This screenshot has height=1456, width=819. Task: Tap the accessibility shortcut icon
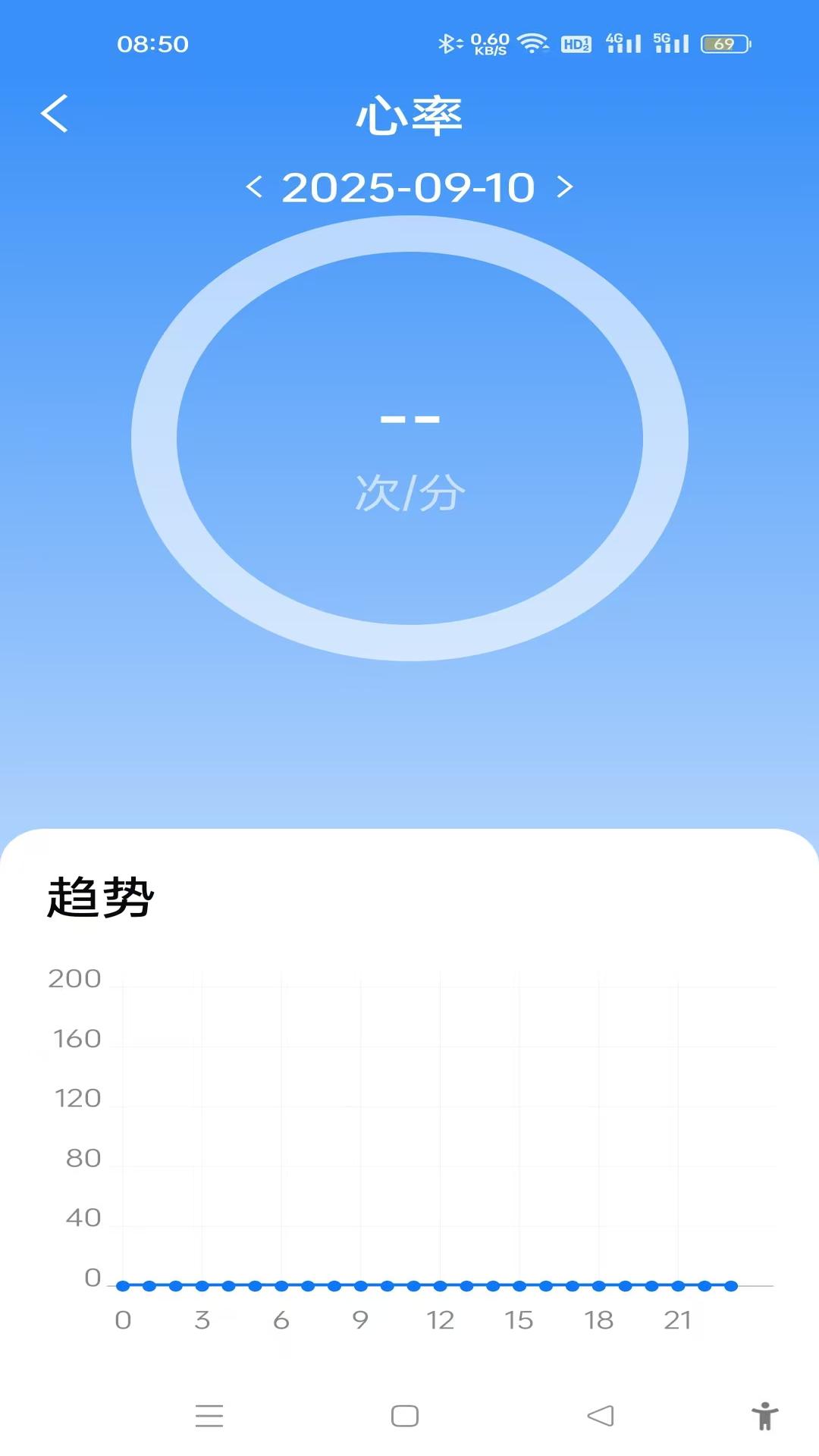pyautogui.click(x=766, y=1417)
